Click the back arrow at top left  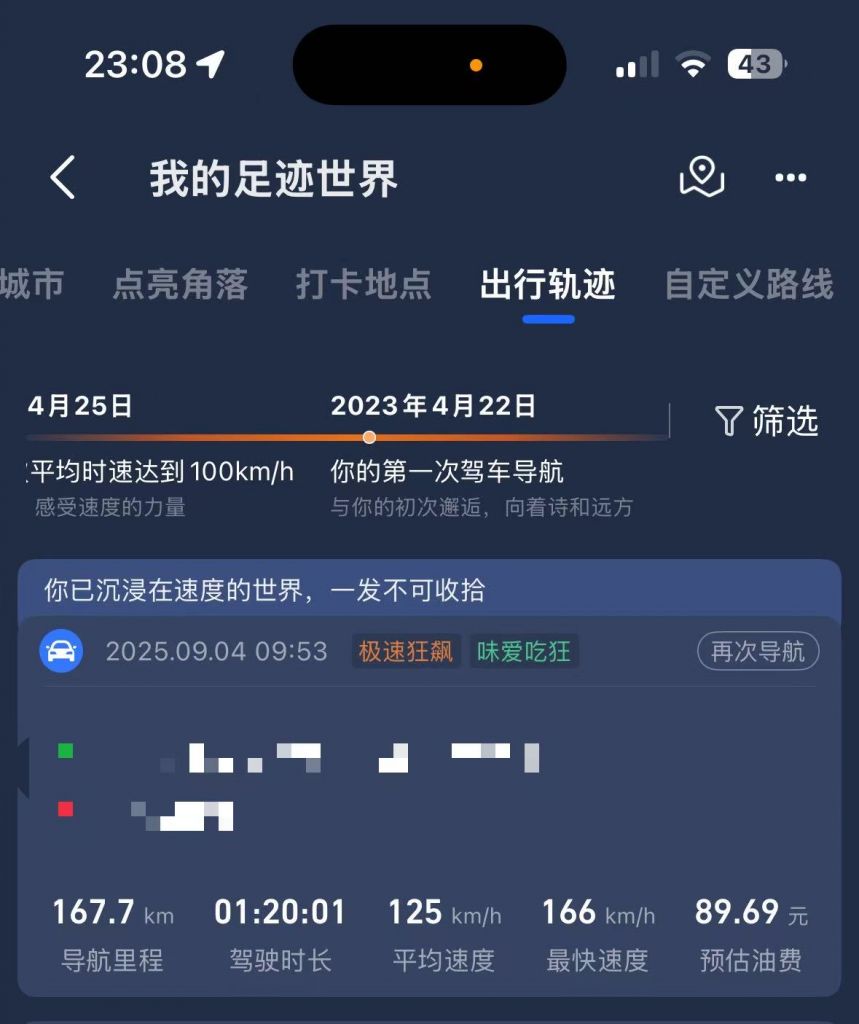coord(63,176)
